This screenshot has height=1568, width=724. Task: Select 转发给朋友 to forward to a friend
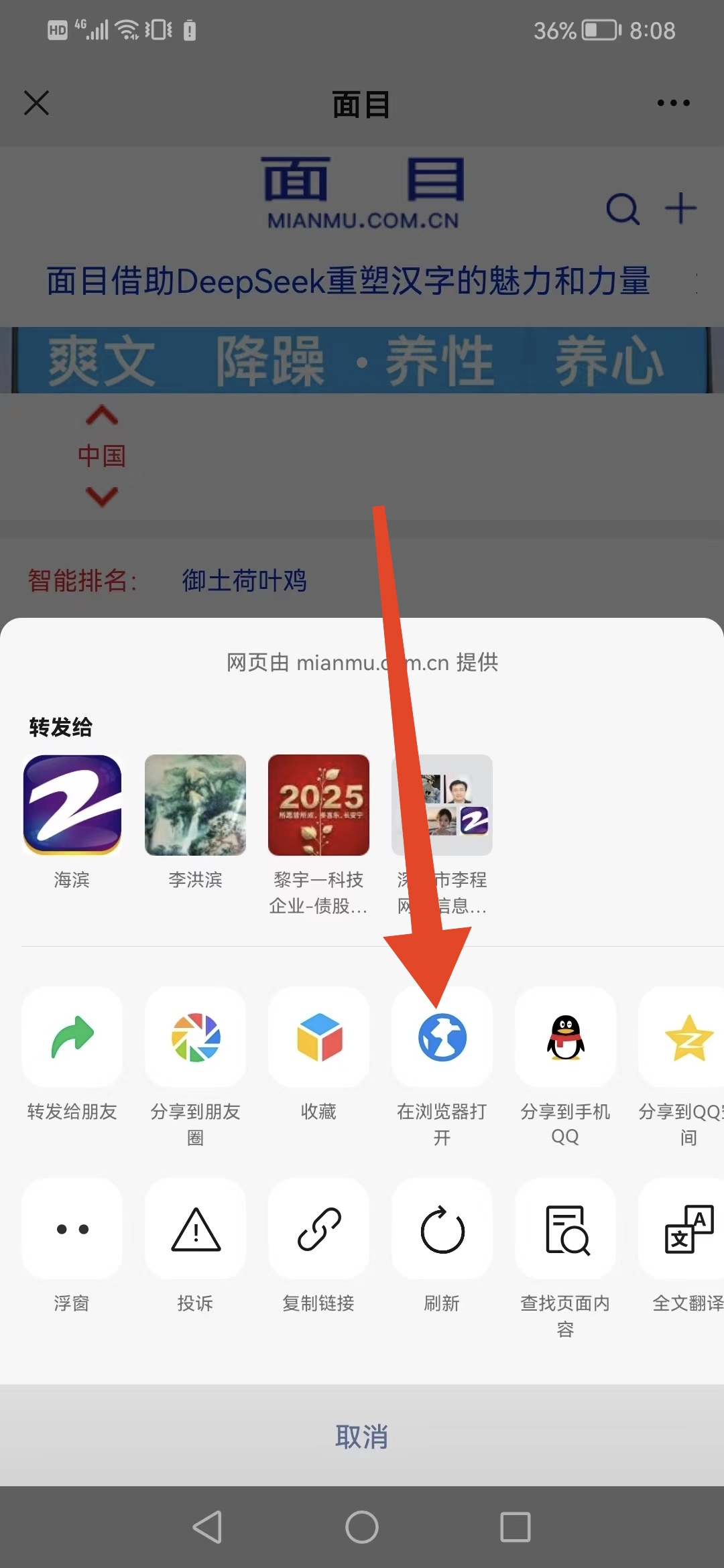click(x=72, y=1037)
